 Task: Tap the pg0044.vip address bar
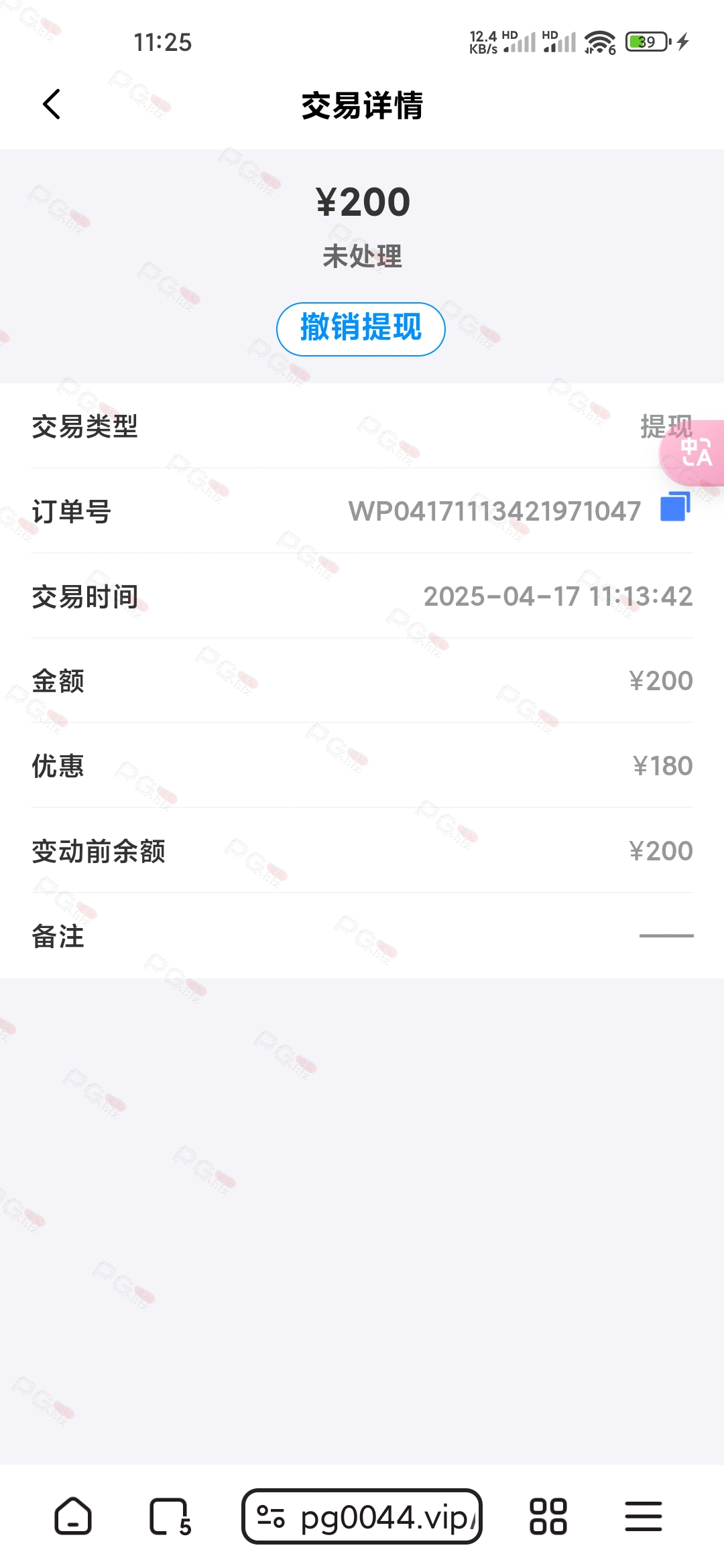point(362,1516)
